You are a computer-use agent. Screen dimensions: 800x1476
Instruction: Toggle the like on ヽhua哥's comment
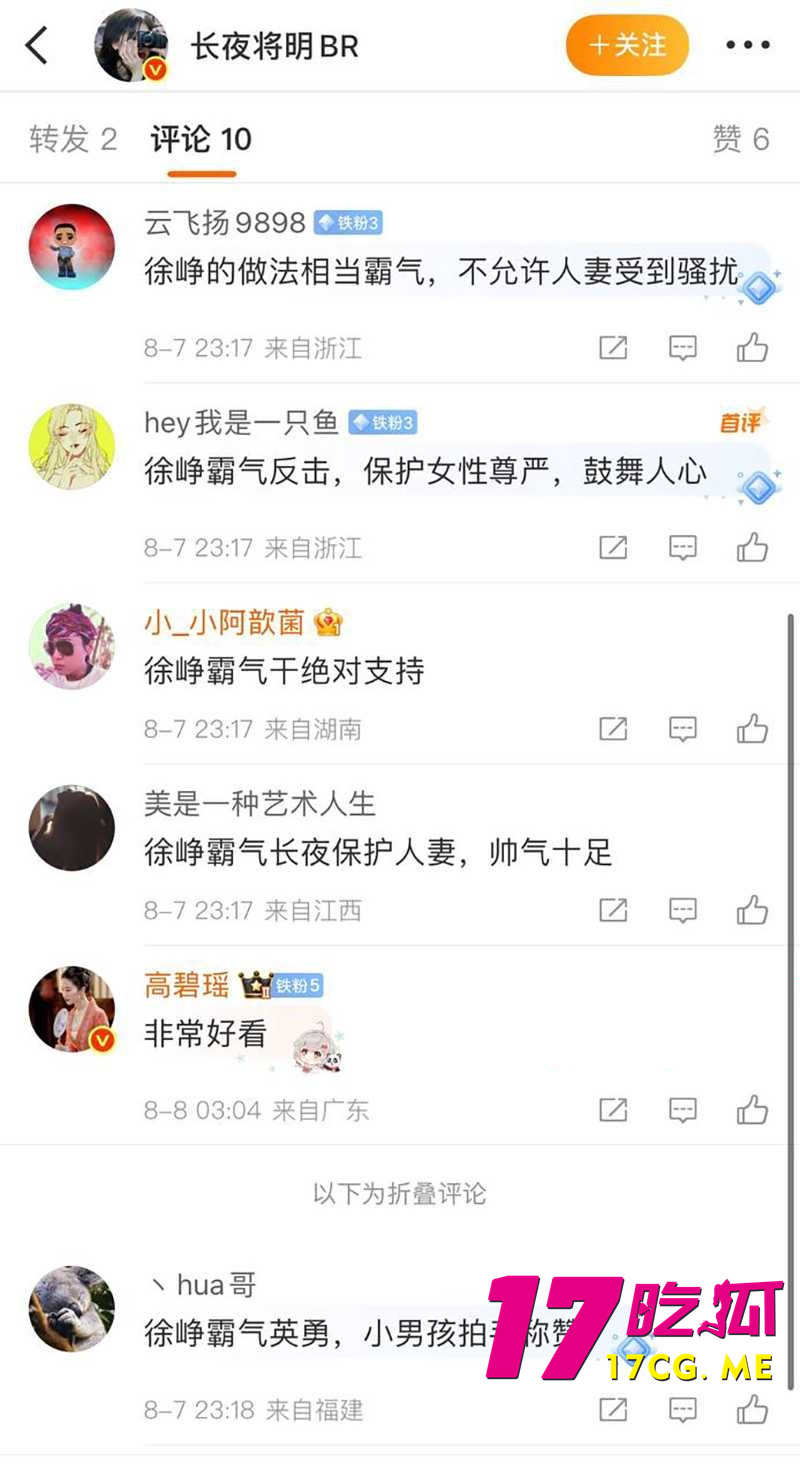click(x=751, y=1410)
